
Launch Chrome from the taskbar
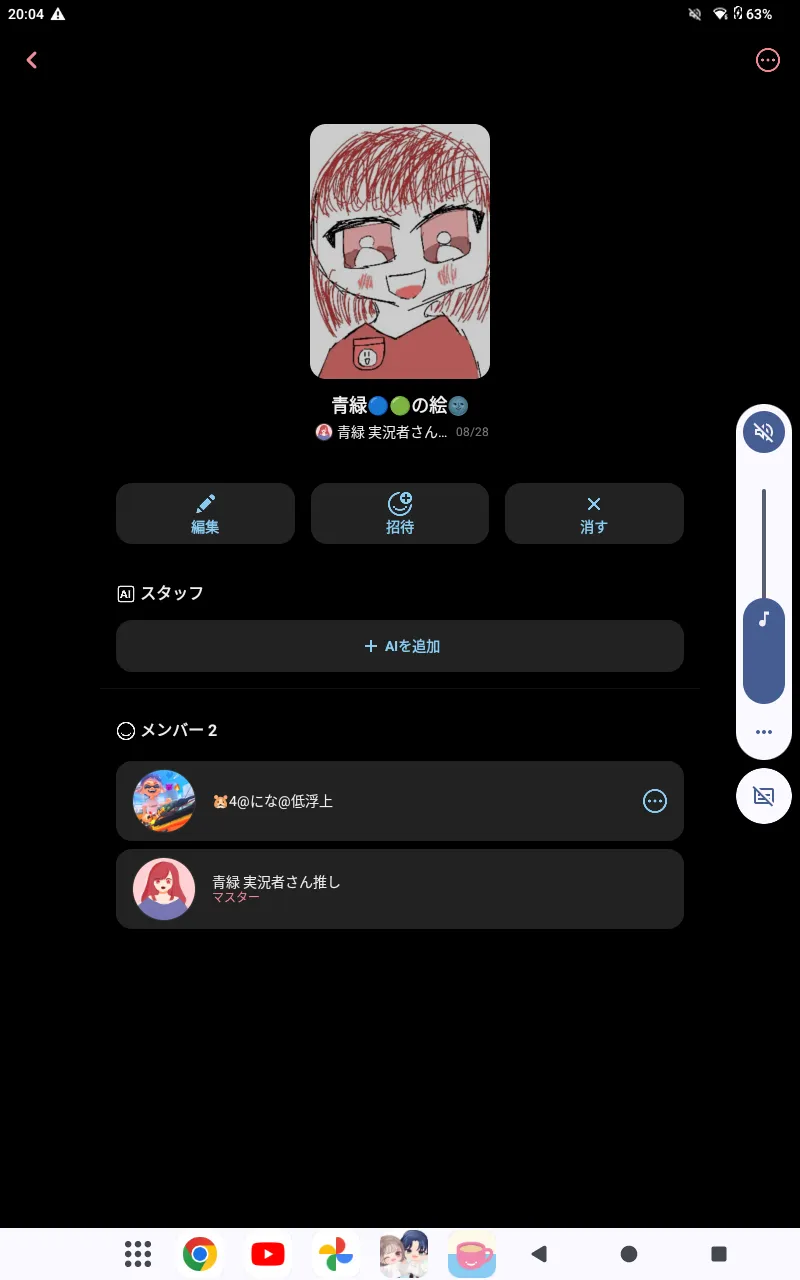200,1254
